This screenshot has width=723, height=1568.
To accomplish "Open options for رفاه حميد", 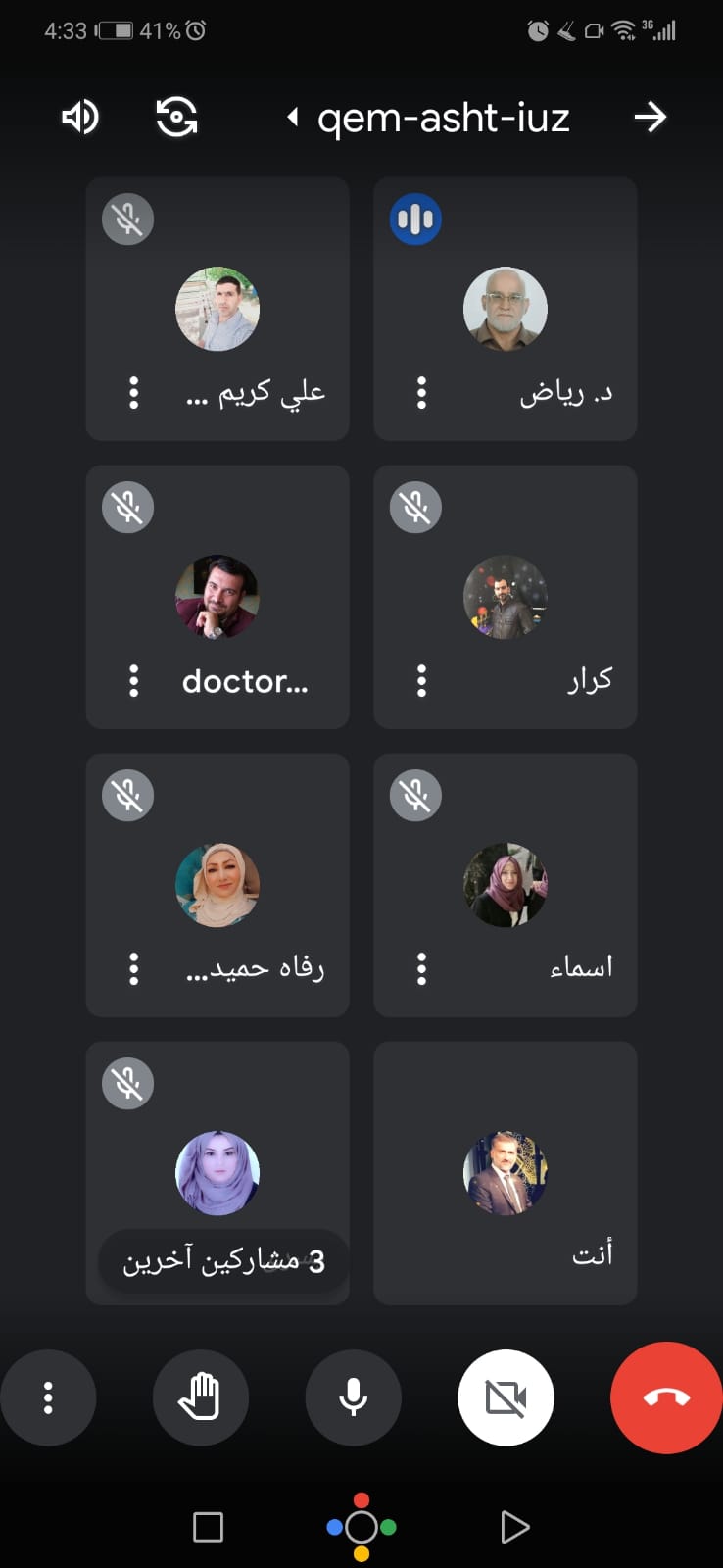I will 134,969.
